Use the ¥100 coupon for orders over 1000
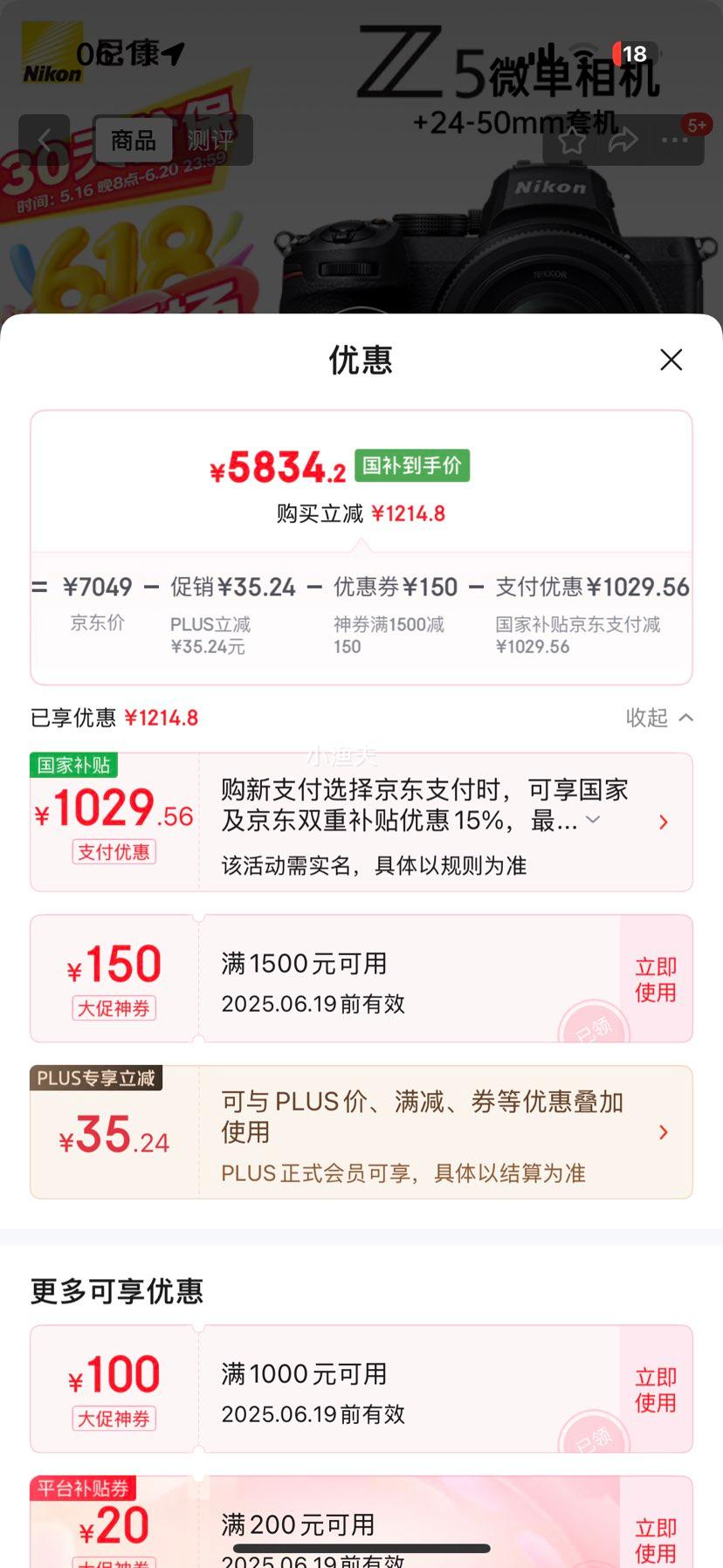This screenshot has height=1568, width=723. [655, 1389]
